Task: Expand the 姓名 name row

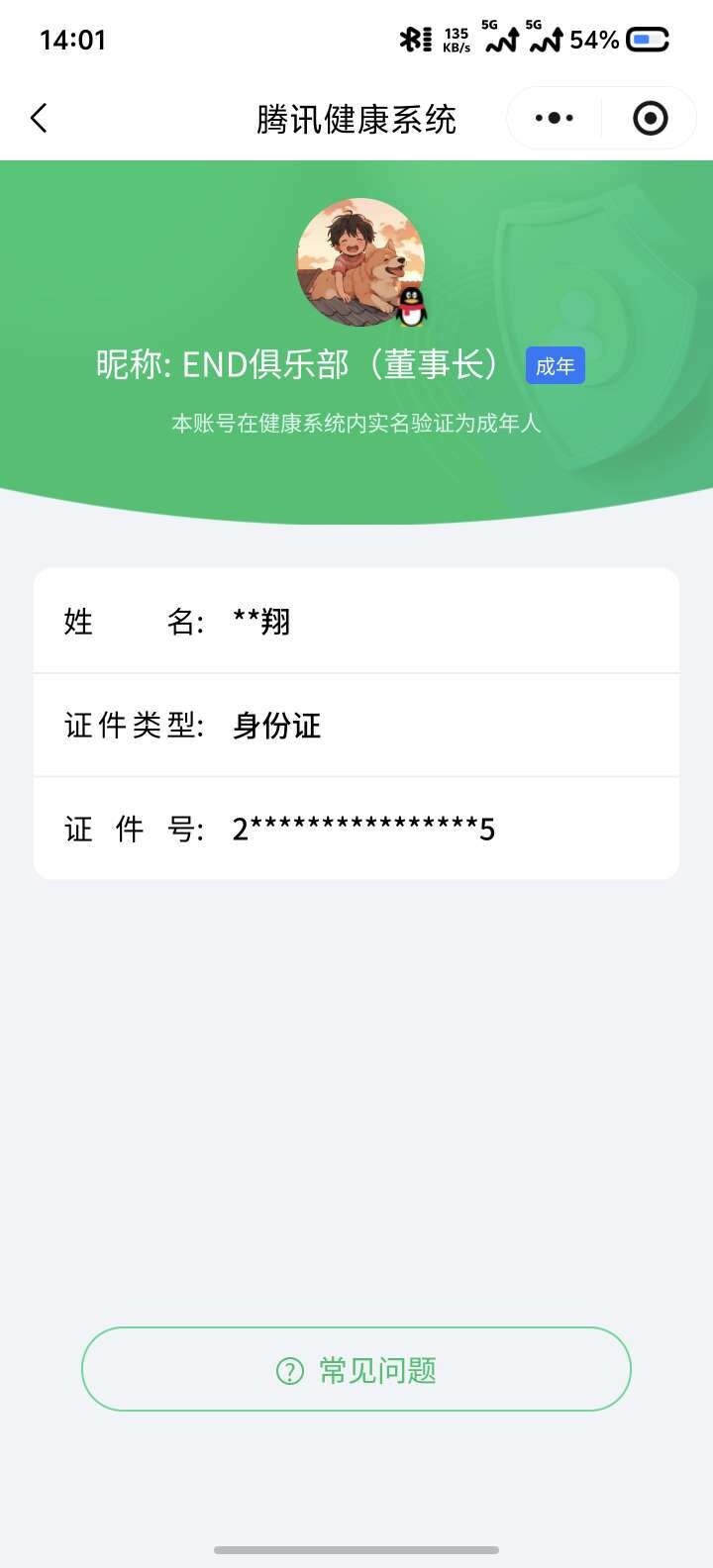Action: (x=356, y=621)
